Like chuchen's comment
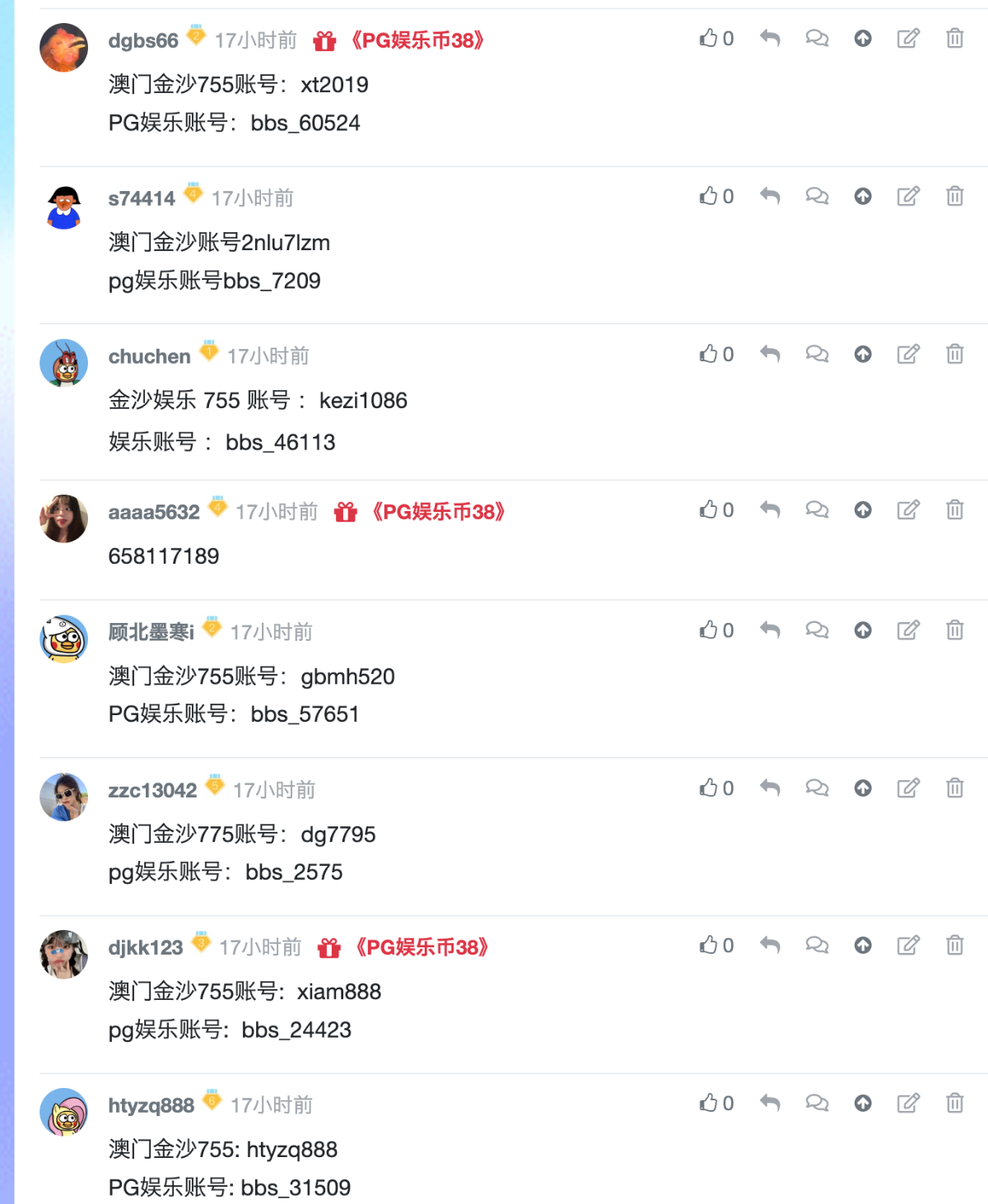This screenshot has width=988, height=1204. pos(709,354)
